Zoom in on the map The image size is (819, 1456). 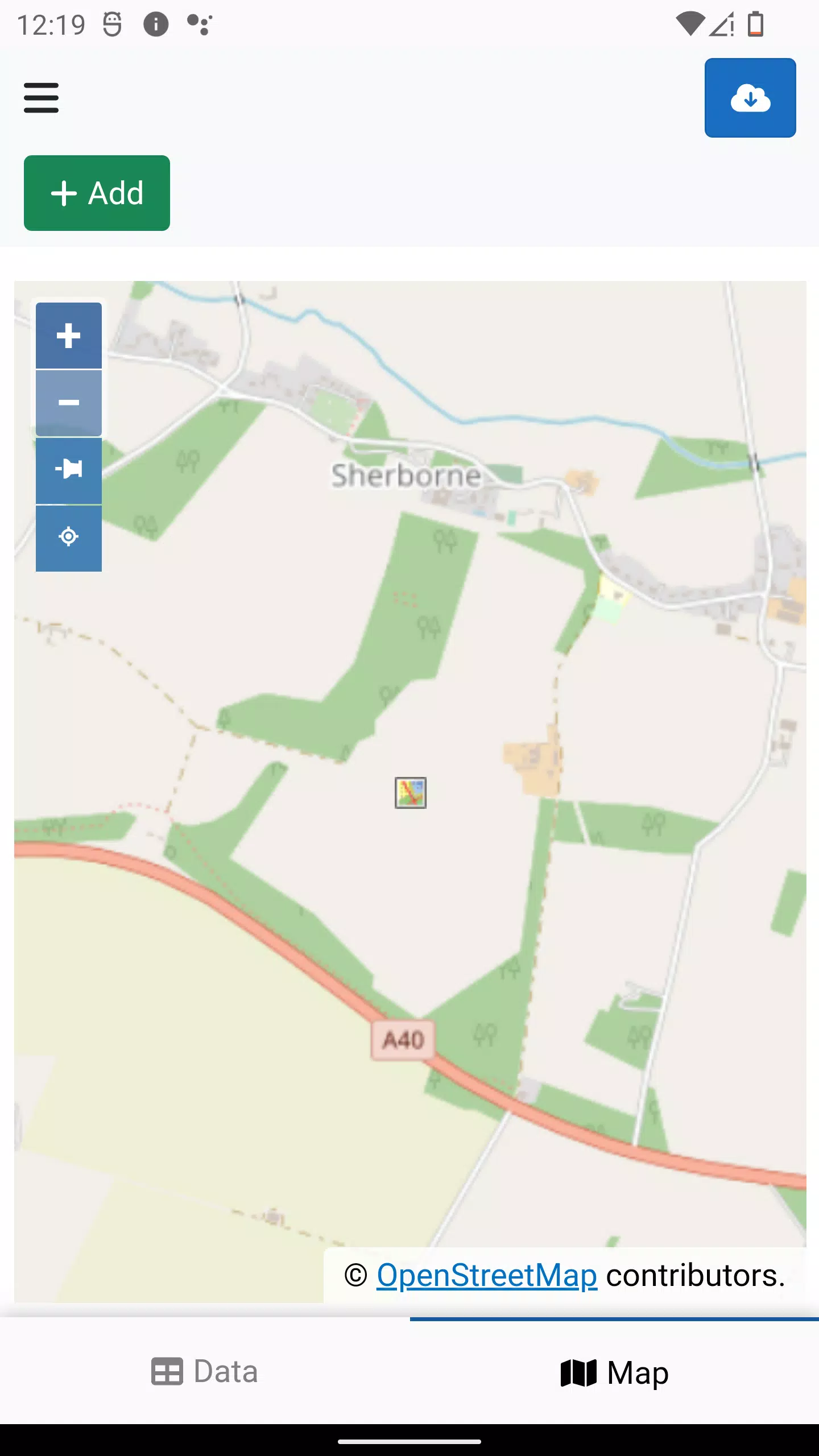(x=69, y=336)
